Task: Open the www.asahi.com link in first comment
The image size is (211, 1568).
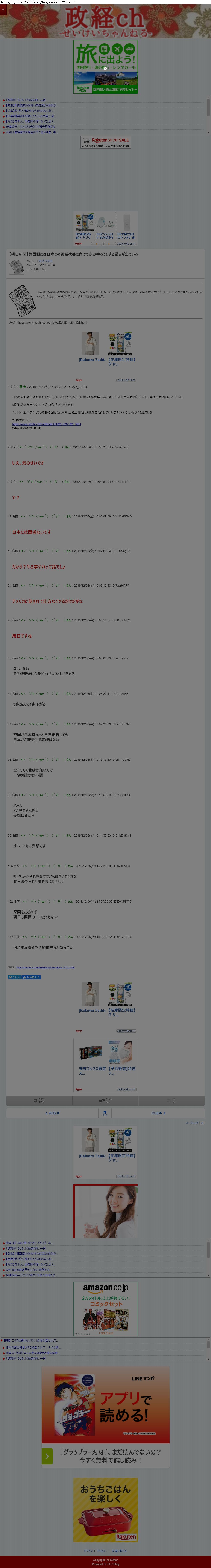Action: tap(46, 424)
